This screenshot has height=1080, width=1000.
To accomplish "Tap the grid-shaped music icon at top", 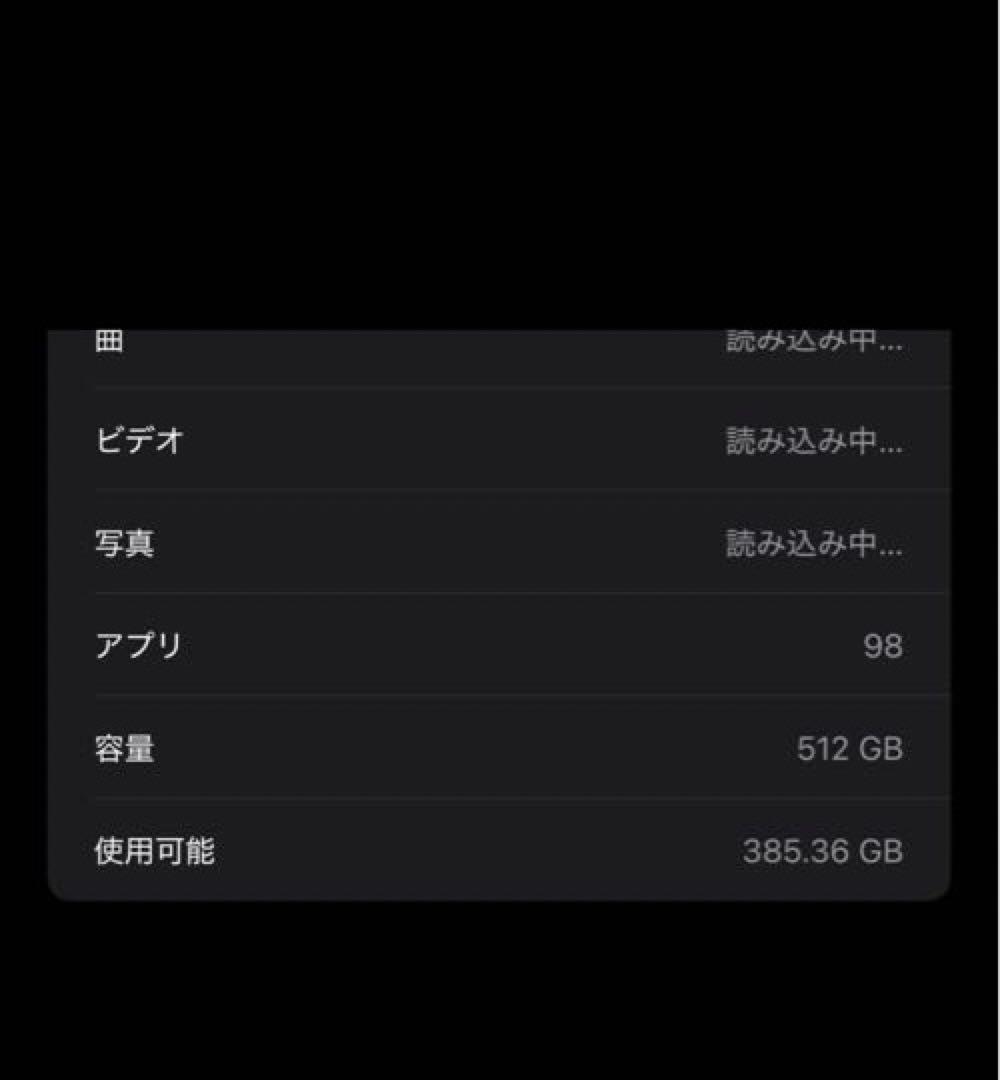I will point(110,341).
